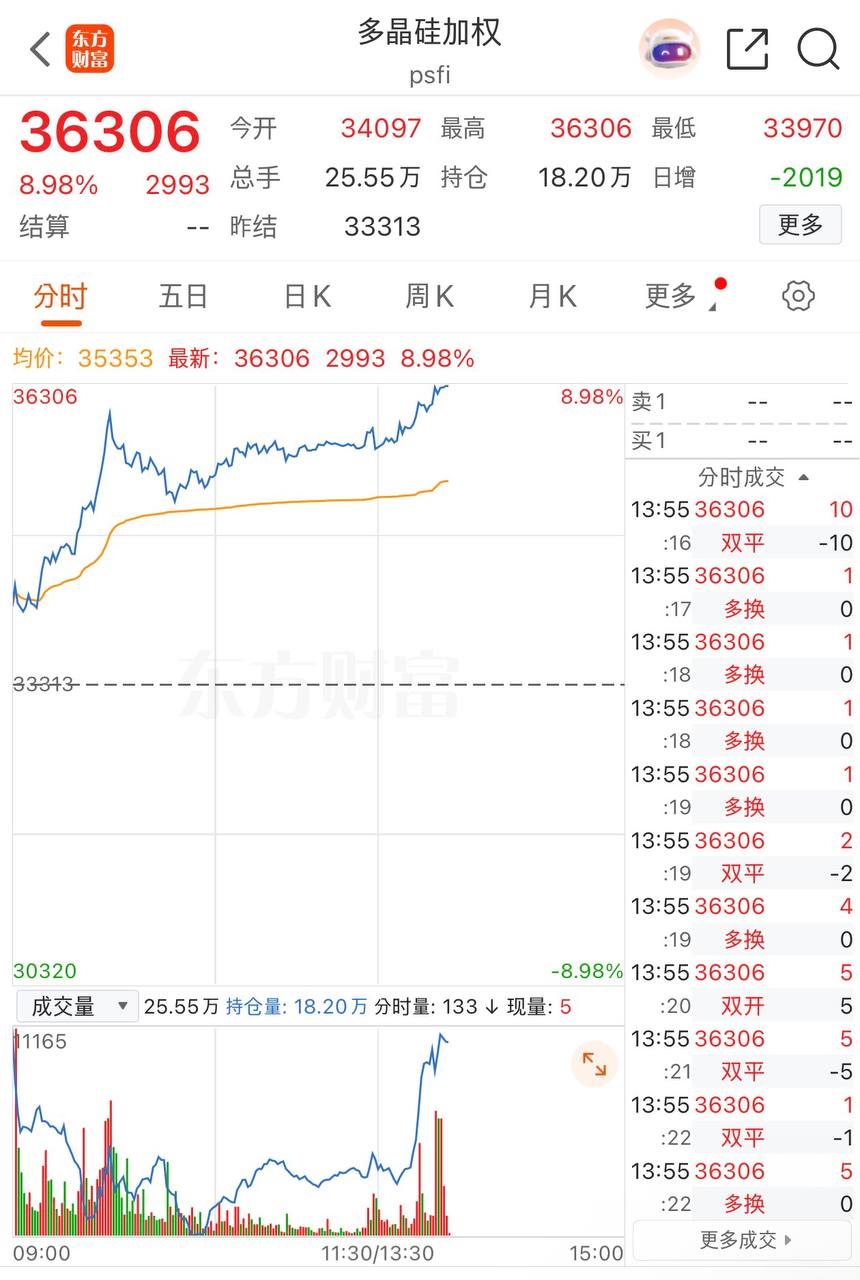This screenshot has width=860, height=1280.
Task: Open the search magnifier
Action: (818, 49)
